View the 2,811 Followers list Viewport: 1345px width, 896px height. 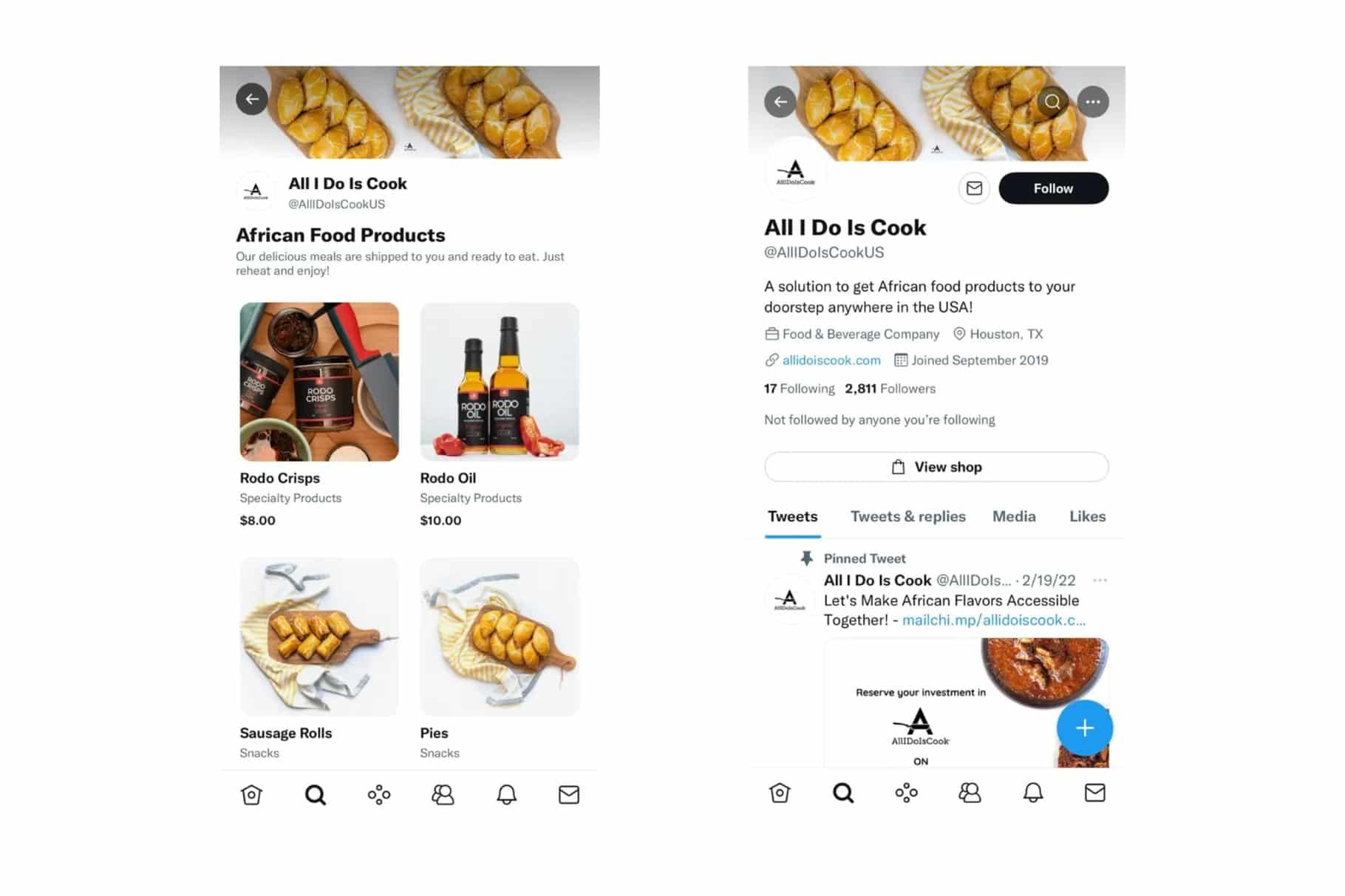890,389
